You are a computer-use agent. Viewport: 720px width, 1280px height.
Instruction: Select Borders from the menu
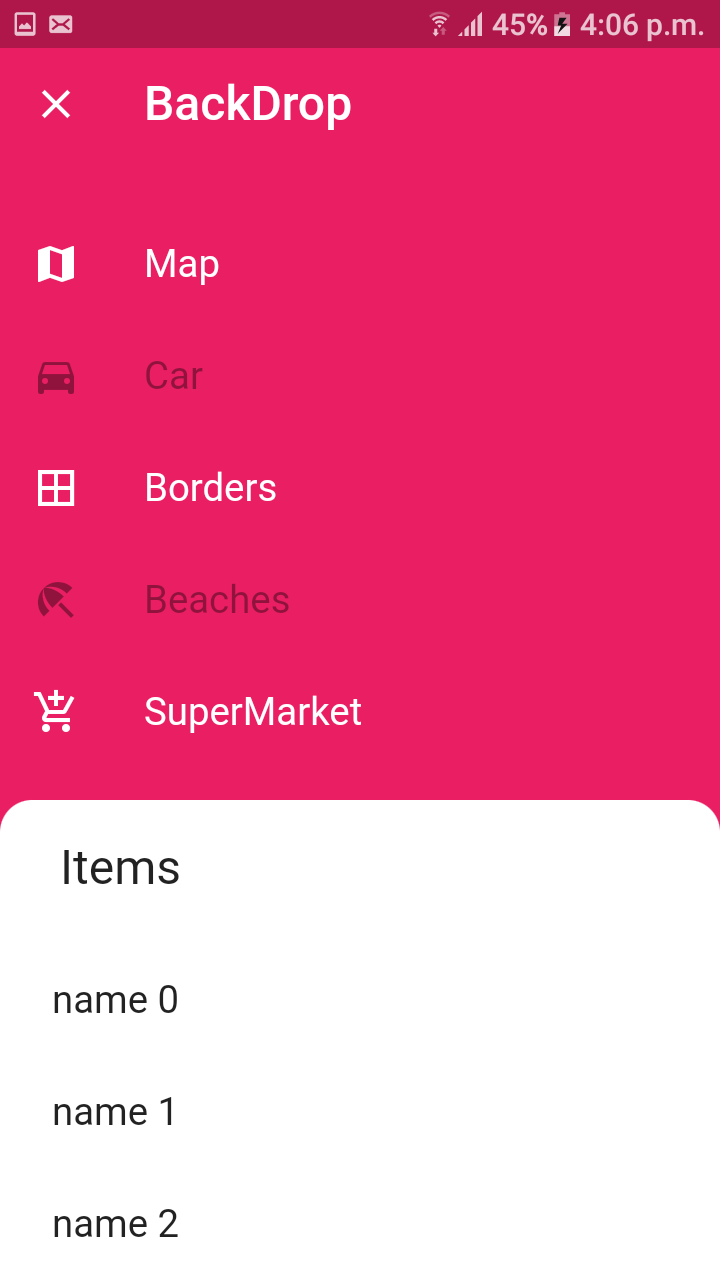click(360, 488)
